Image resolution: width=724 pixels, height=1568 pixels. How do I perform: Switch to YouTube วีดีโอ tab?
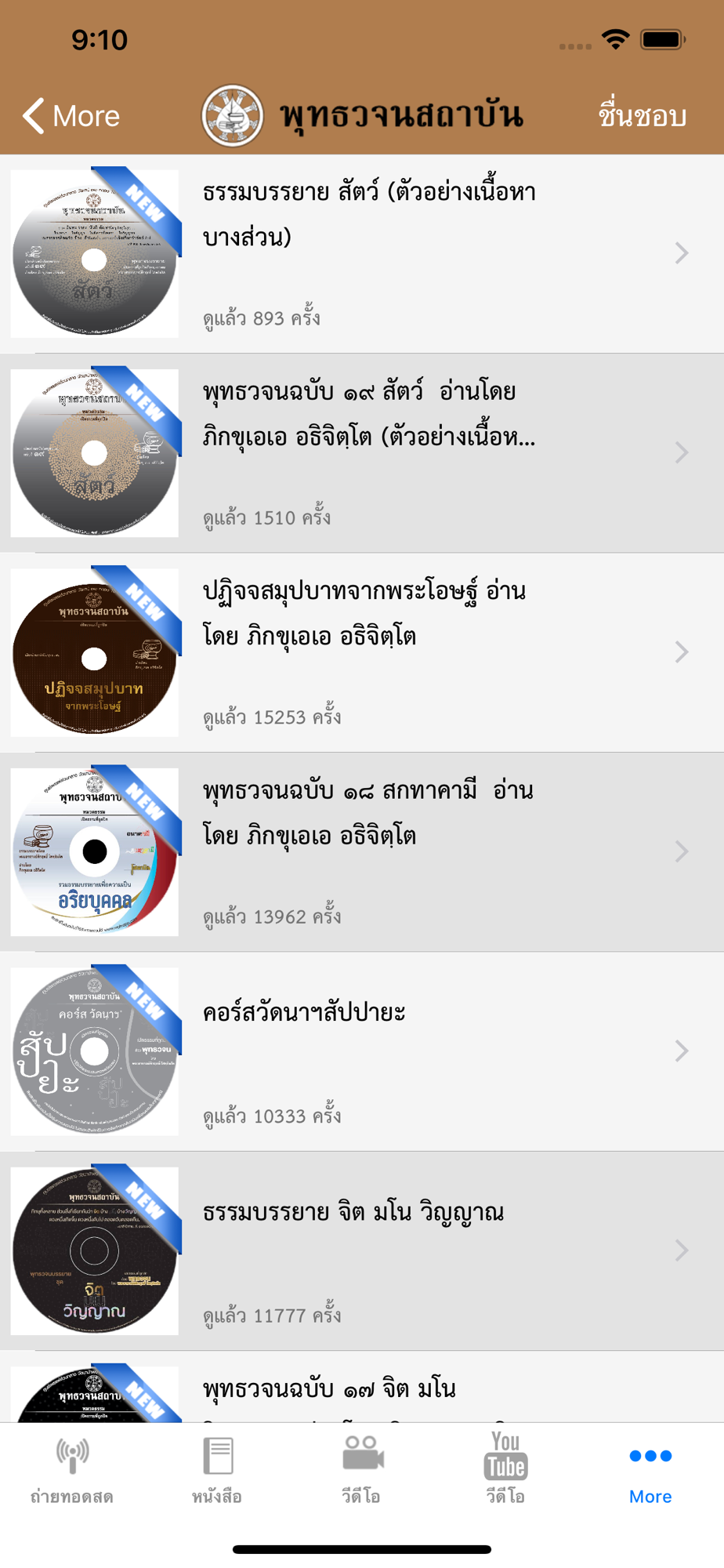pos(506,1470)
